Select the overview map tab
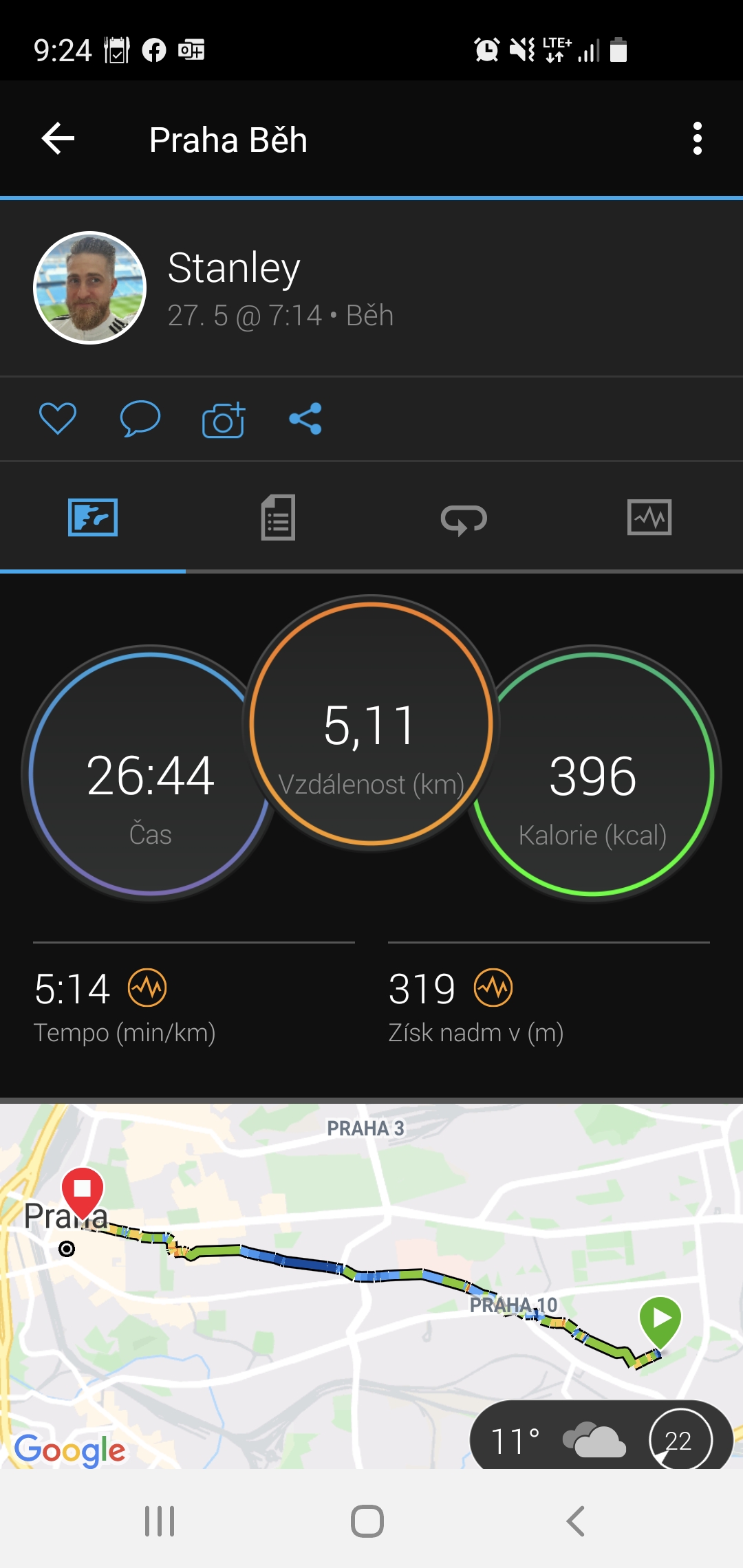The width and height of the screenshot is (743, 1568). click(93, 517)
